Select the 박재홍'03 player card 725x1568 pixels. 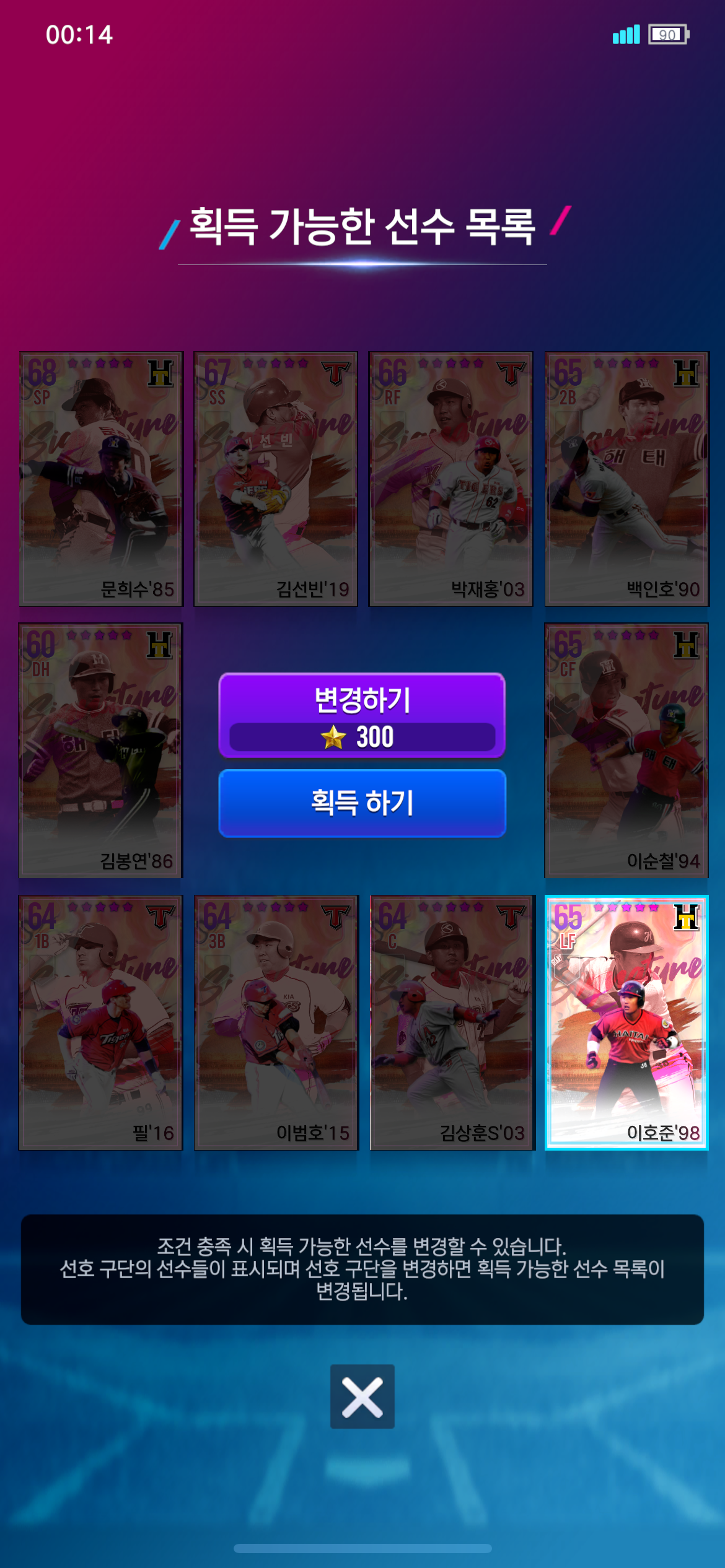click(x=451, y=479)
